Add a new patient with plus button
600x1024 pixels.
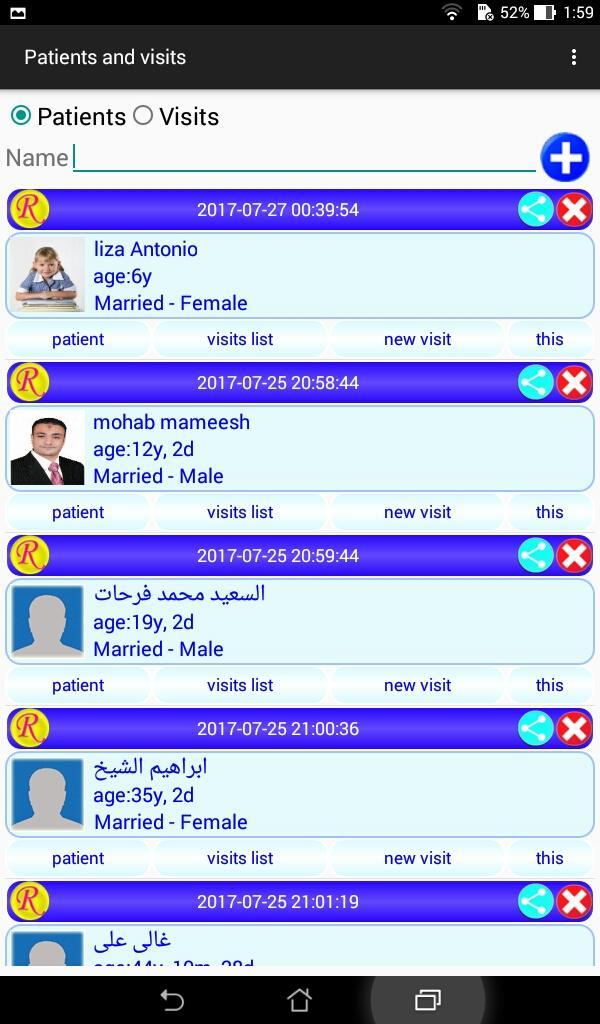(x=565, y=158)
